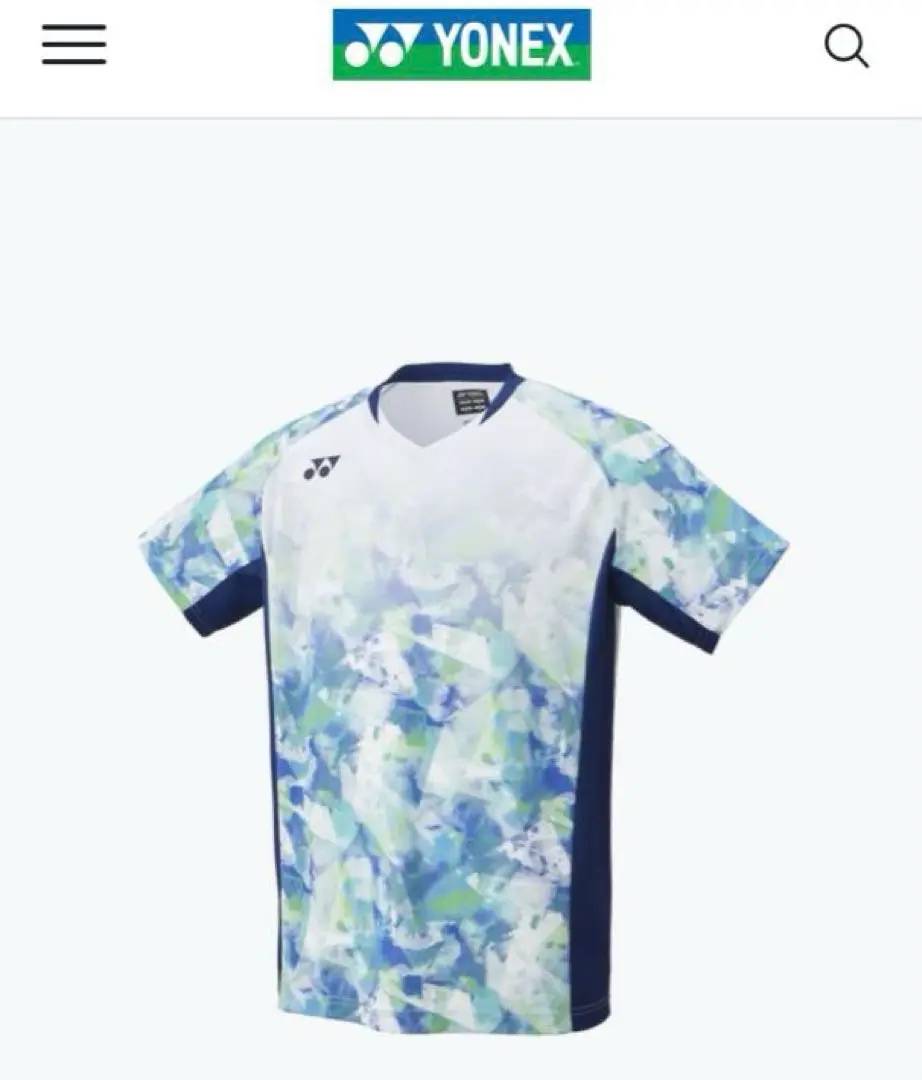
Task: Open the search magnifier icon
Action: click(846, 46)
